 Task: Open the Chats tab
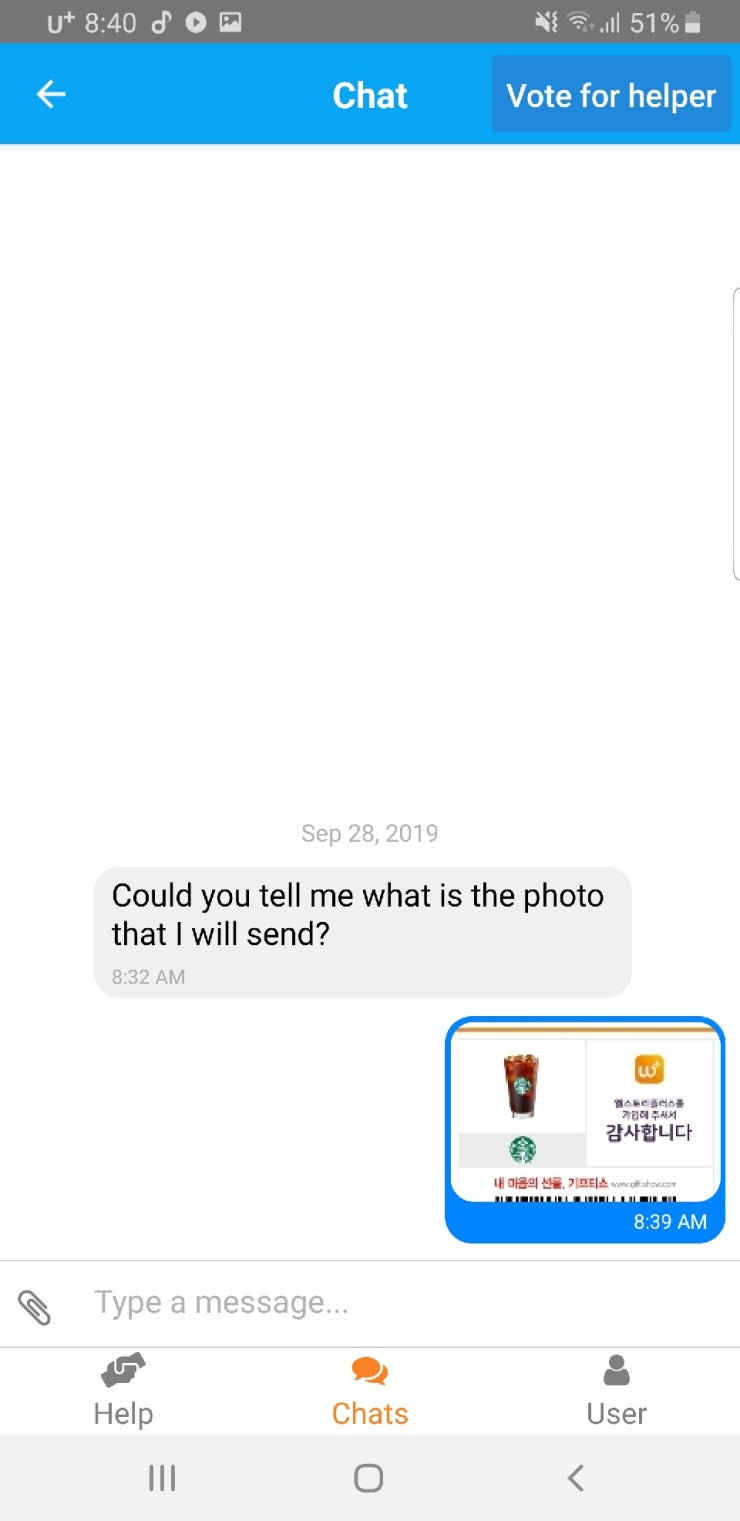click(x=370, y=1390)
